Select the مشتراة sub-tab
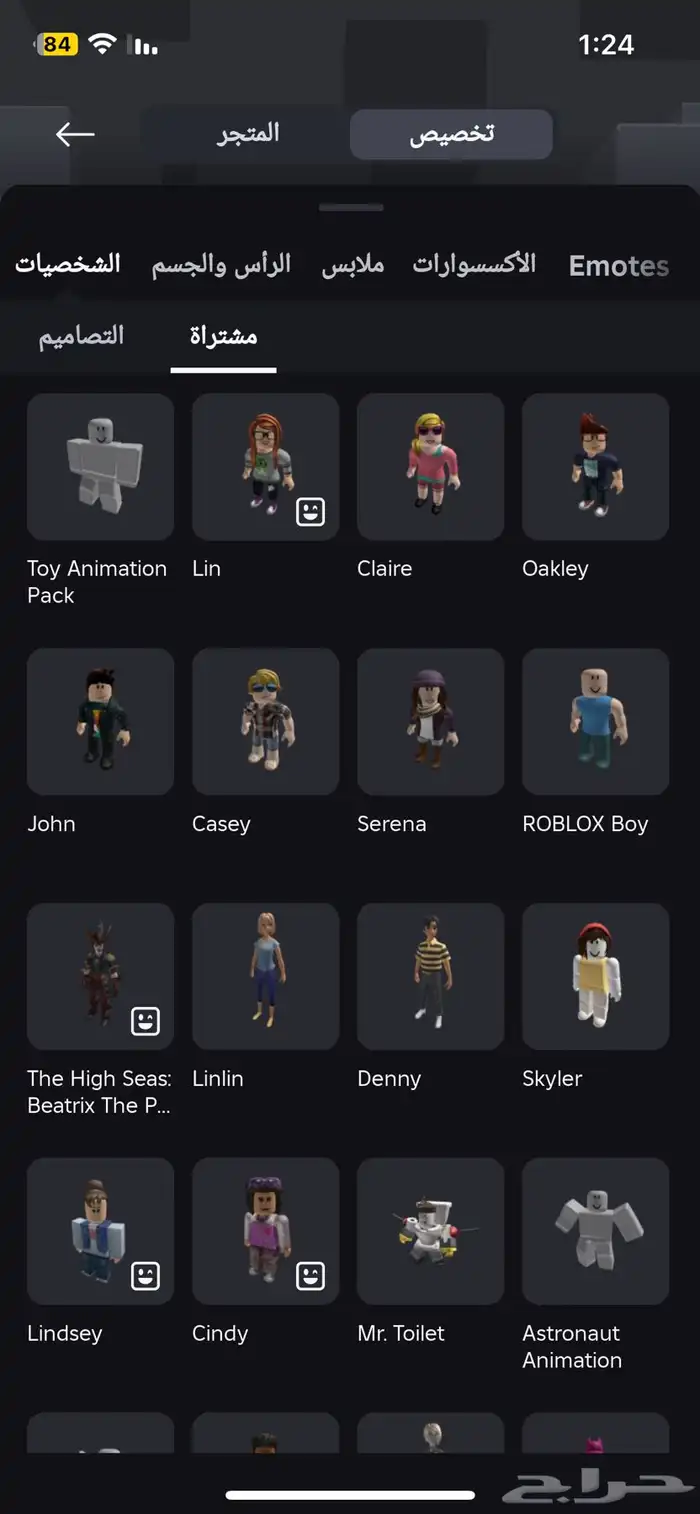Viewport: 700px width, 1514px height. pos(223,336)
